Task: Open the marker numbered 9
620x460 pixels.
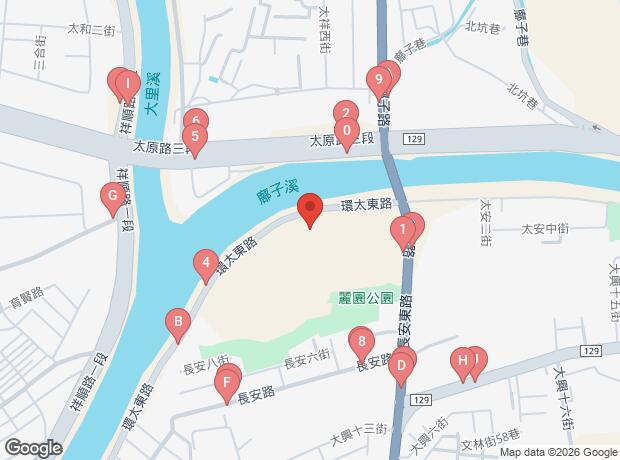Action: (x=378, y=79)
